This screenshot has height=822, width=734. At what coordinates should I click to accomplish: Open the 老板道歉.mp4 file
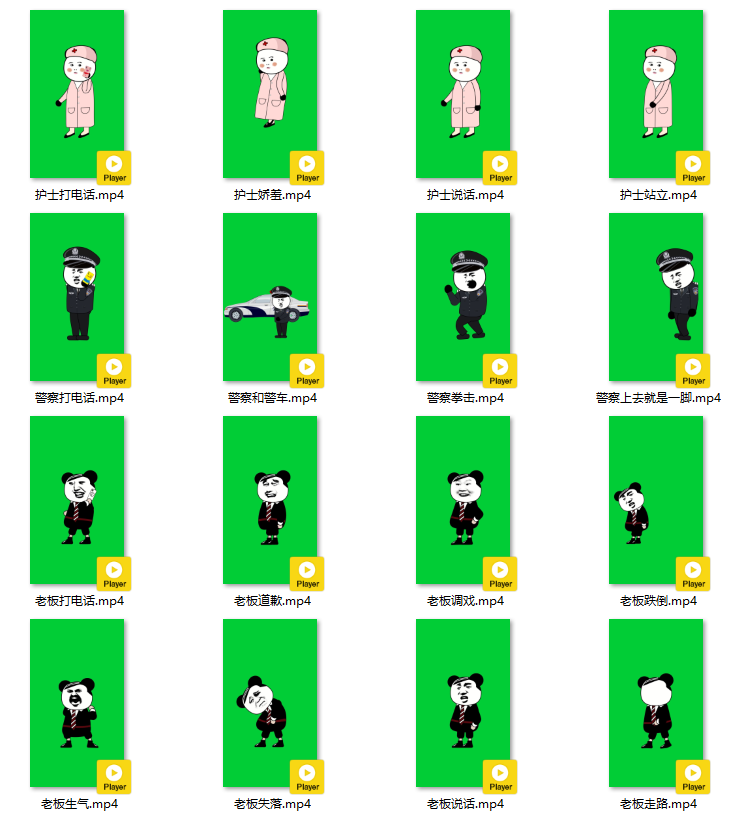click(x=270, y=500)
